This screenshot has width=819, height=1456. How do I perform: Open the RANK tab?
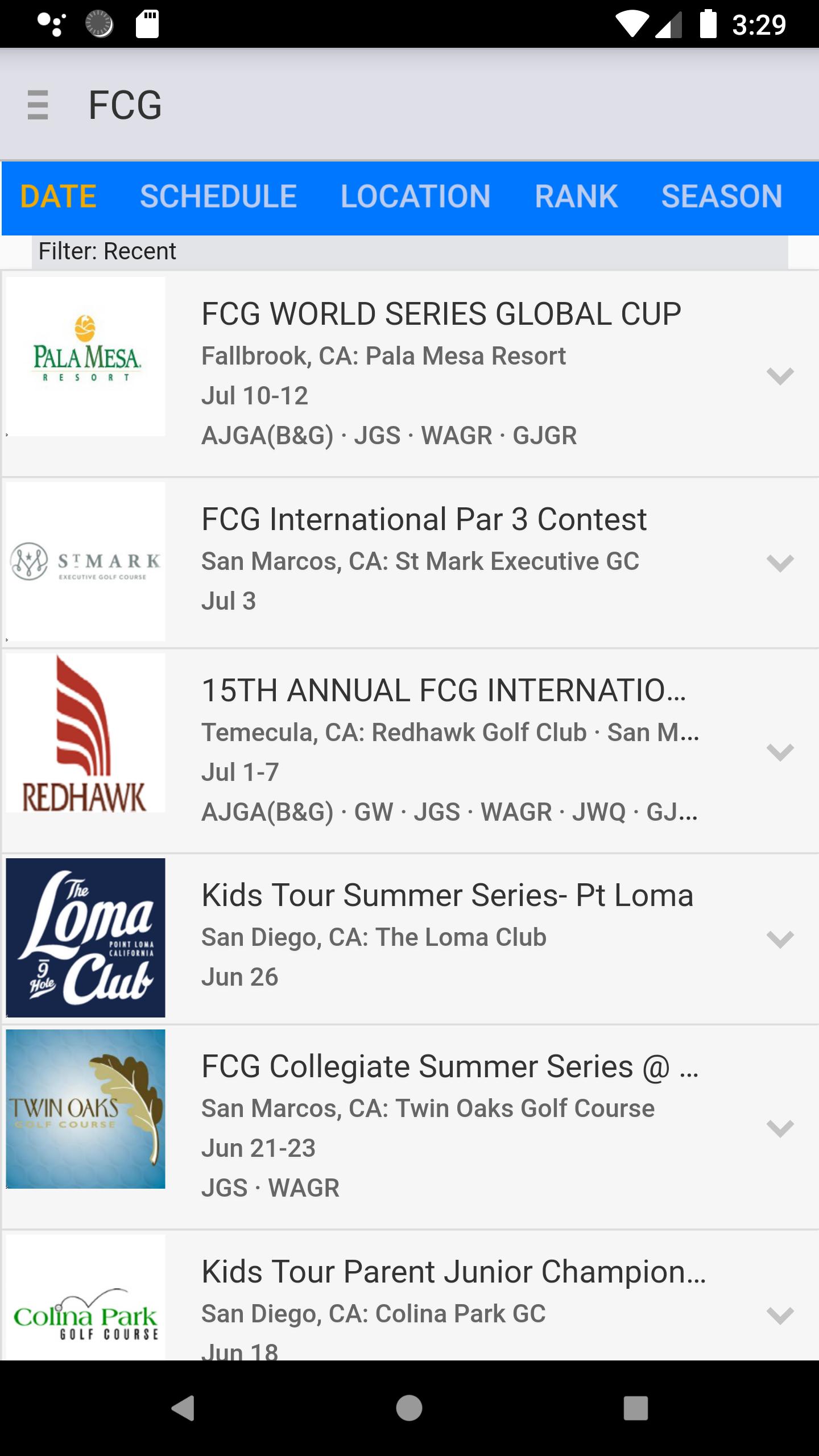576,197
